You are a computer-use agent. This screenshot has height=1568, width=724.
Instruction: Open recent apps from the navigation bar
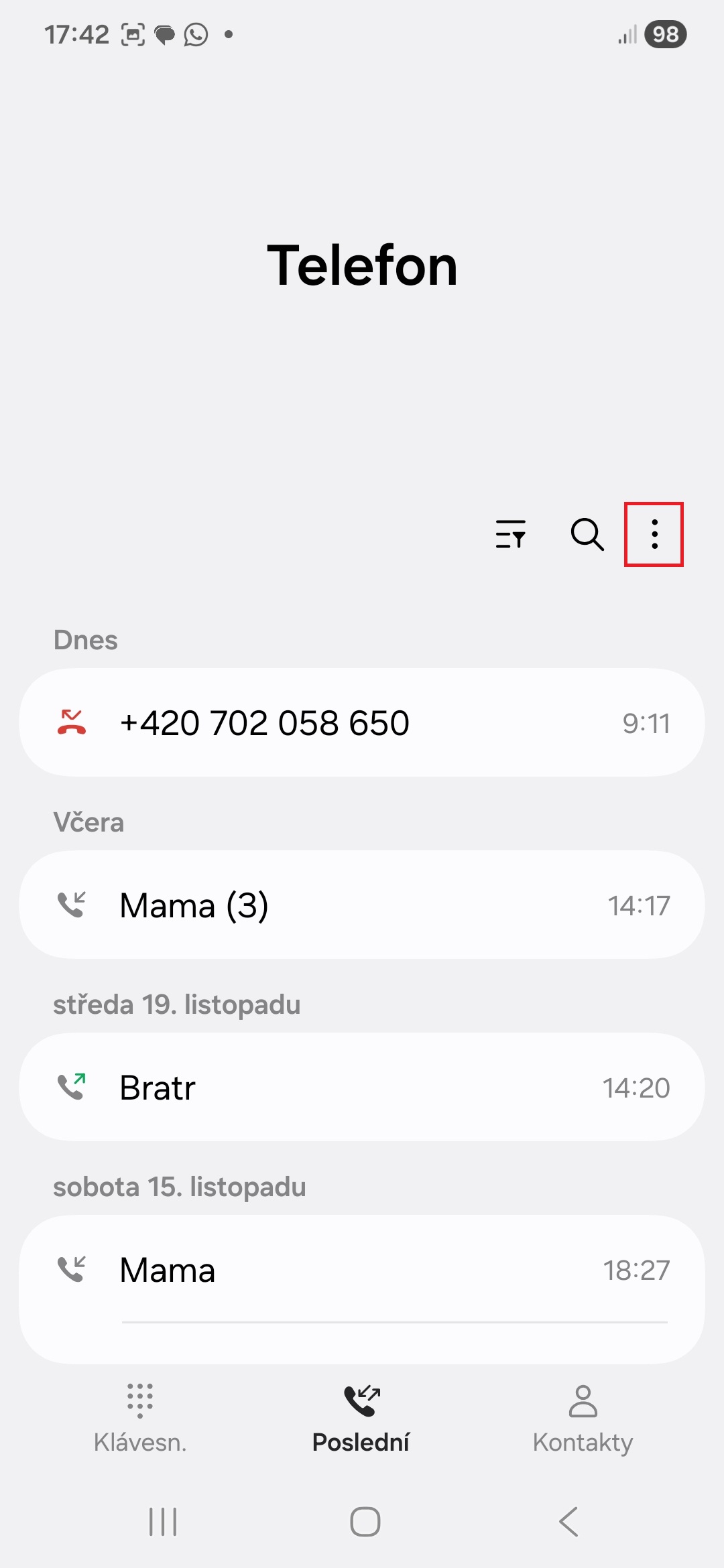[163, 1521]
